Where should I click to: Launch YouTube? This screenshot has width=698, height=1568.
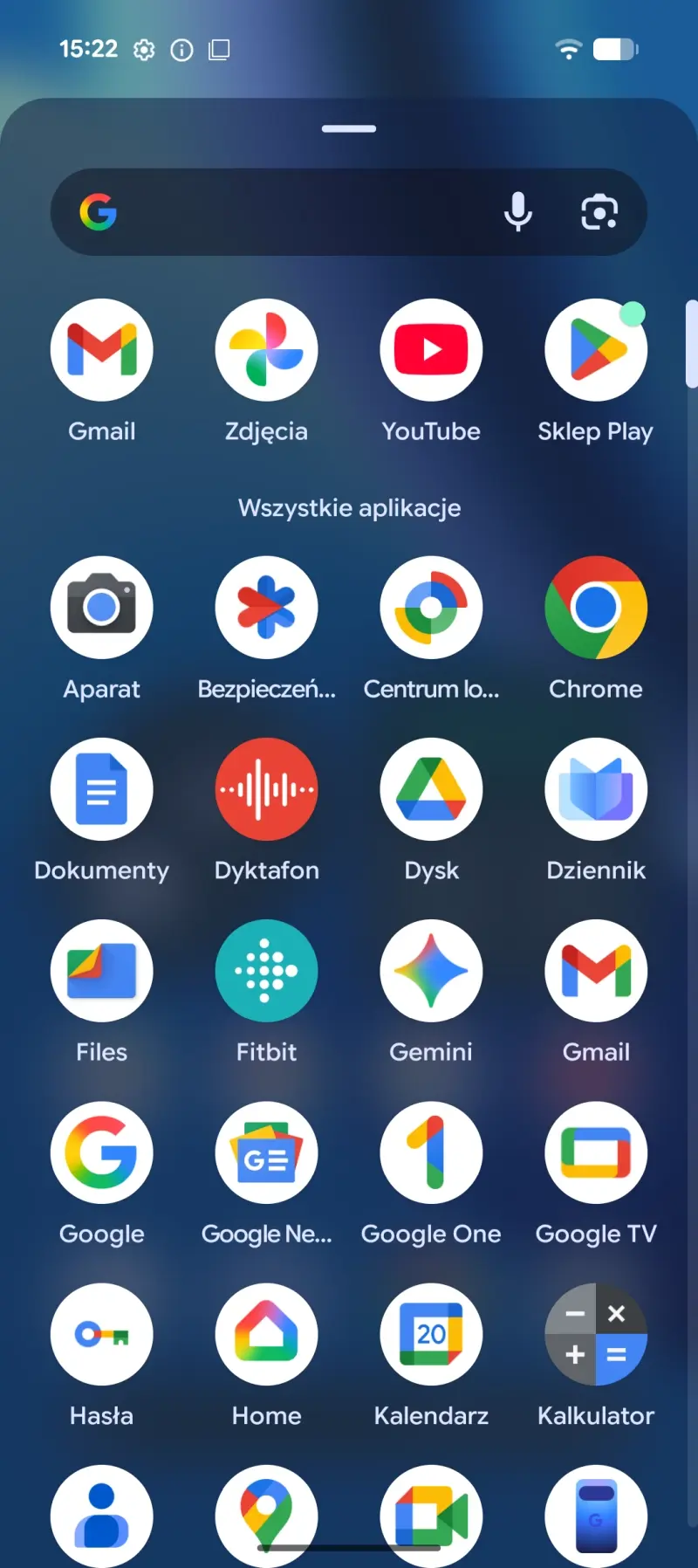[431, 350]
